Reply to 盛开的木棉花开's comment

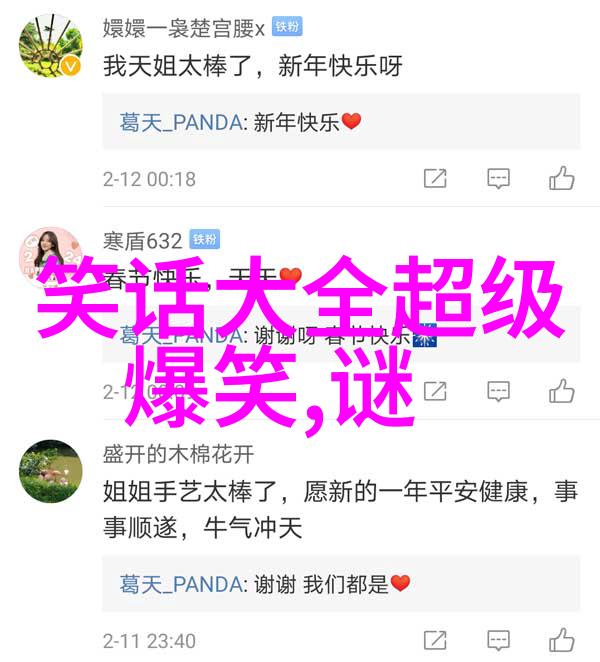(499, 639)
